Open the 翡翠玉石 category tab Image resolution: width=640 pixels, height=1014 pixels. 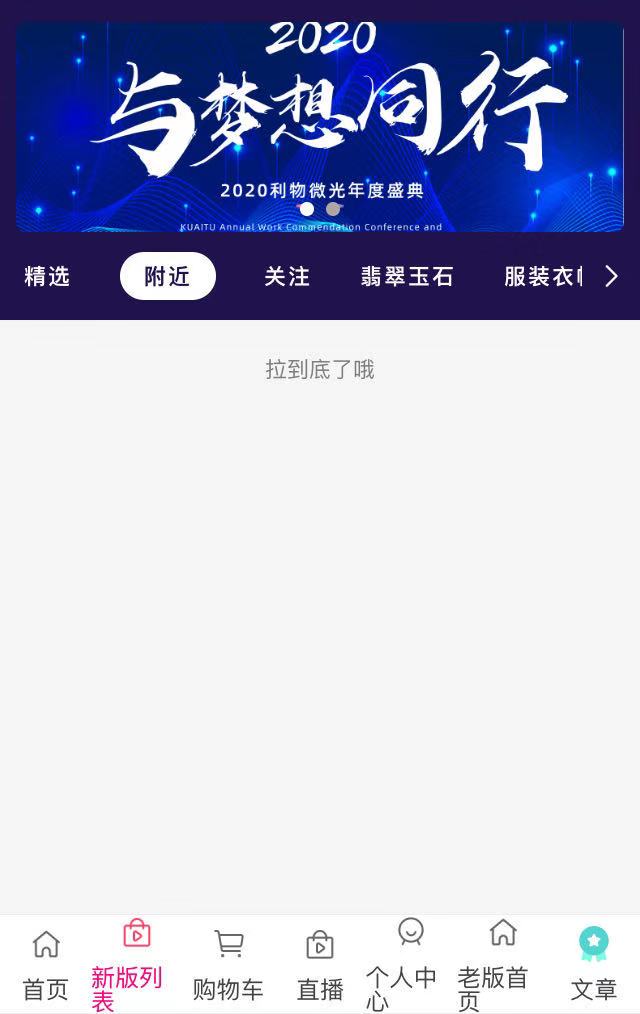pyautogui.click(x=407, y=277)
